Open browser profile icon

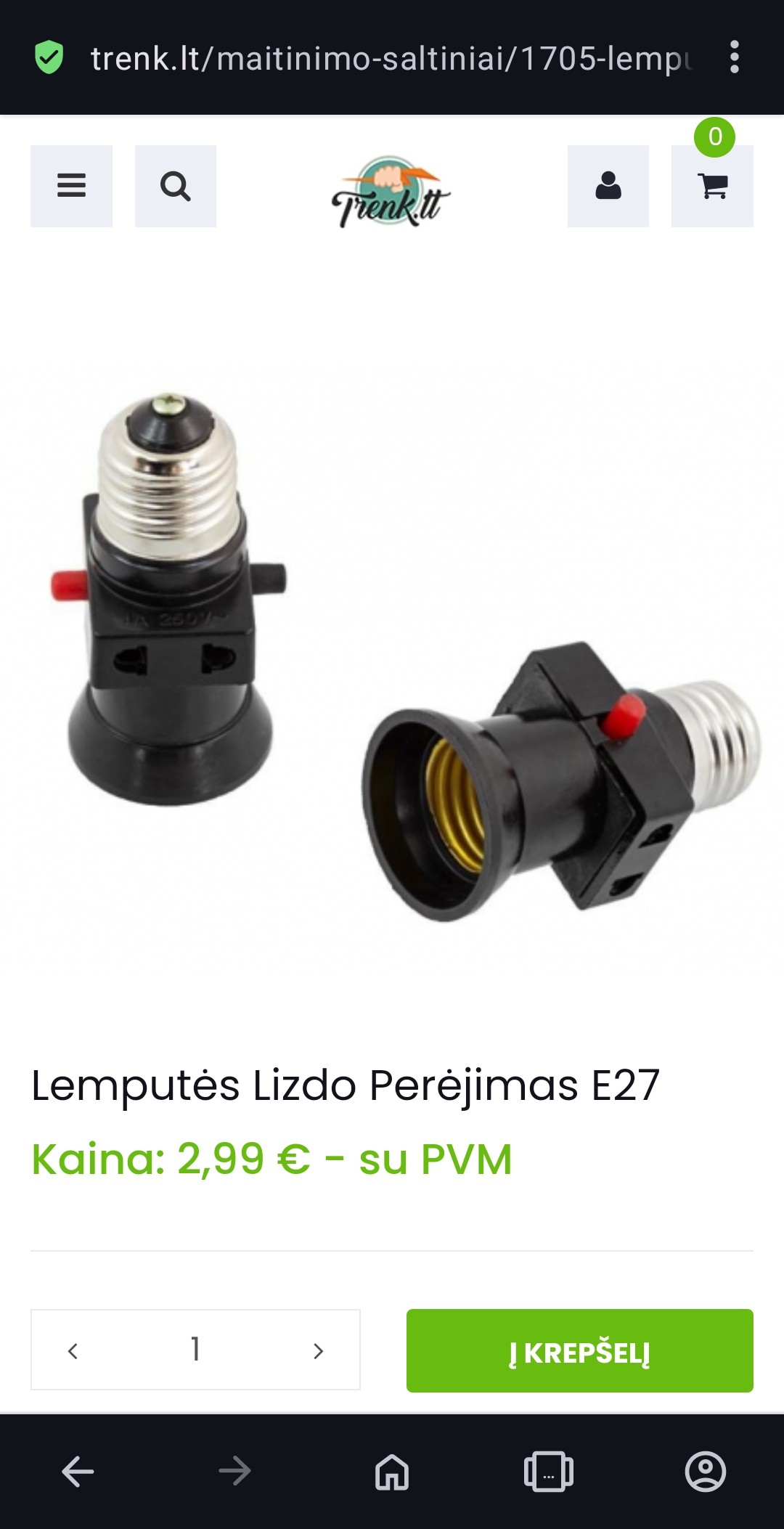point(706,1472)
